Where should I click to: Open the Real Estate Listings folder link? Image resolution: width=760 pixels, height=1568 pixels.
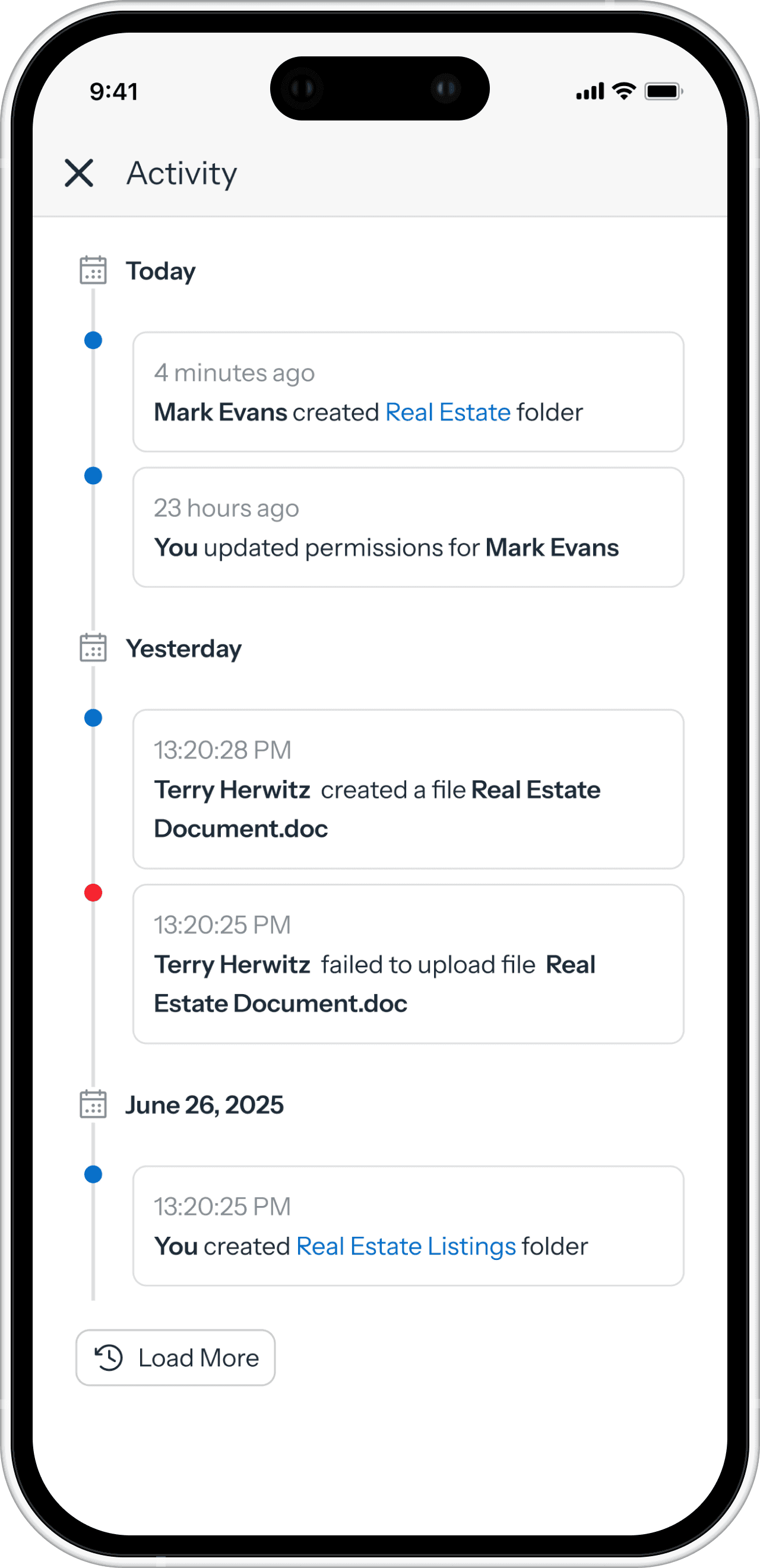406,1246
